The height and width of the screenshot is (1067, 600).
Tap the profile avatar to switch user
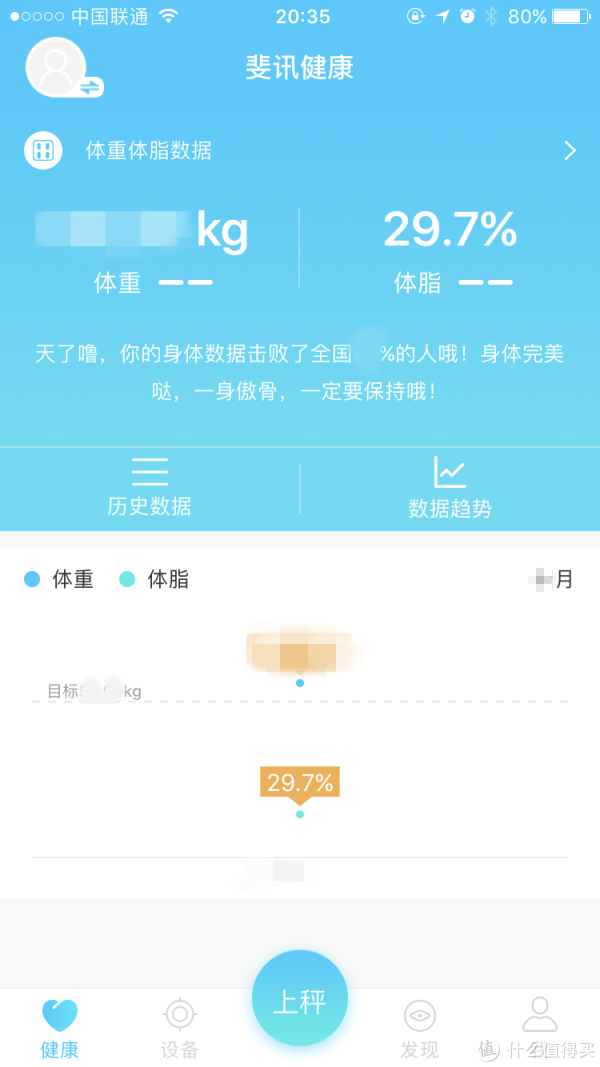(63, 68)
